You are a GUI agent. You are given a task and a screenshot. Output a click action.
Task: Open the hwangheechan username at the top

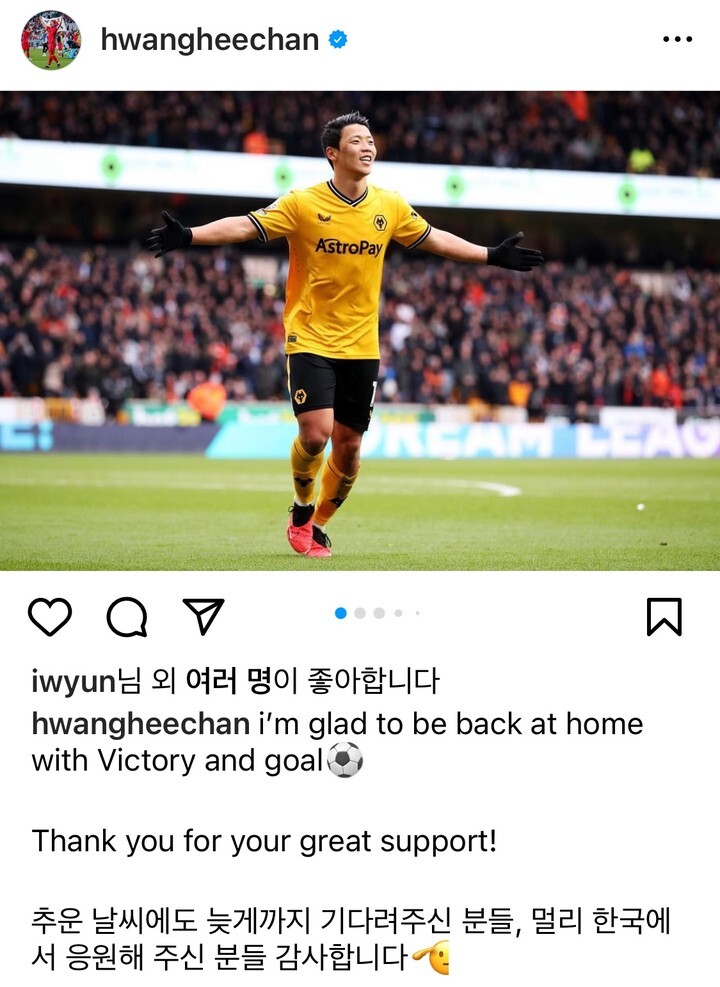tap(209, 40)
